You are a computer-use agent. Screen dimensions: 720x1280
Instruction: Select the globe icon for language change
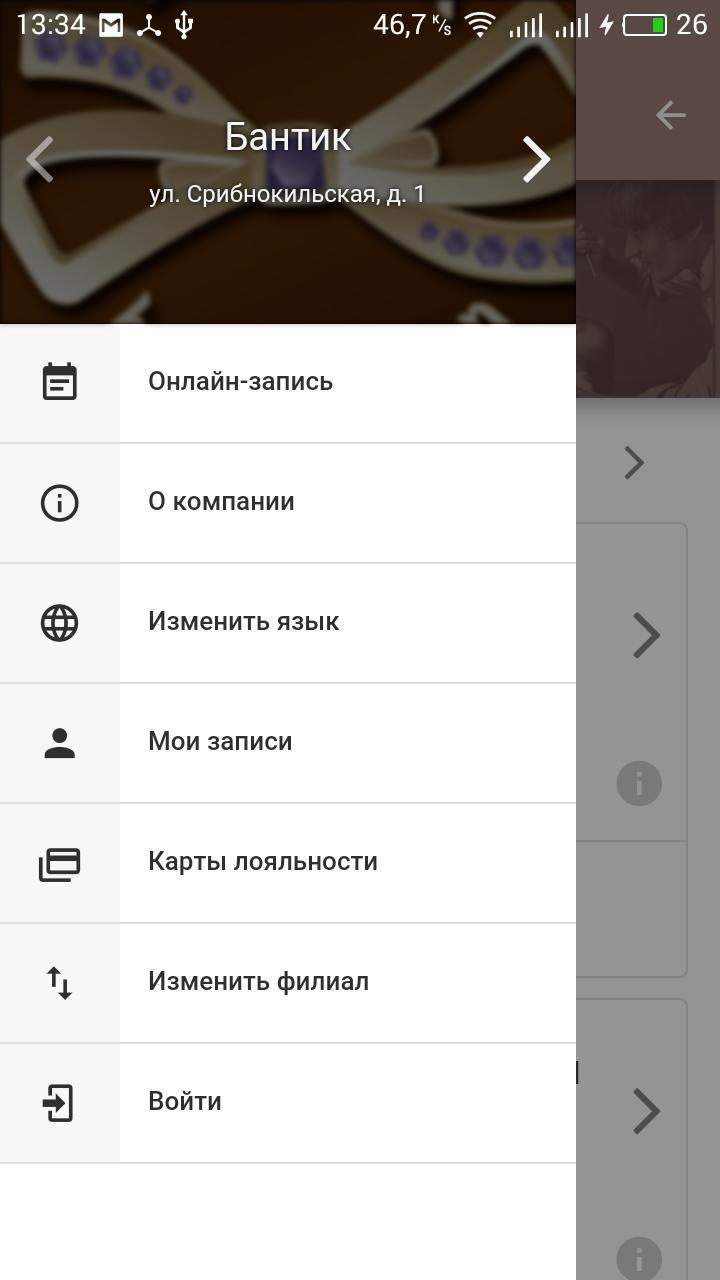(x=60, y=622)
